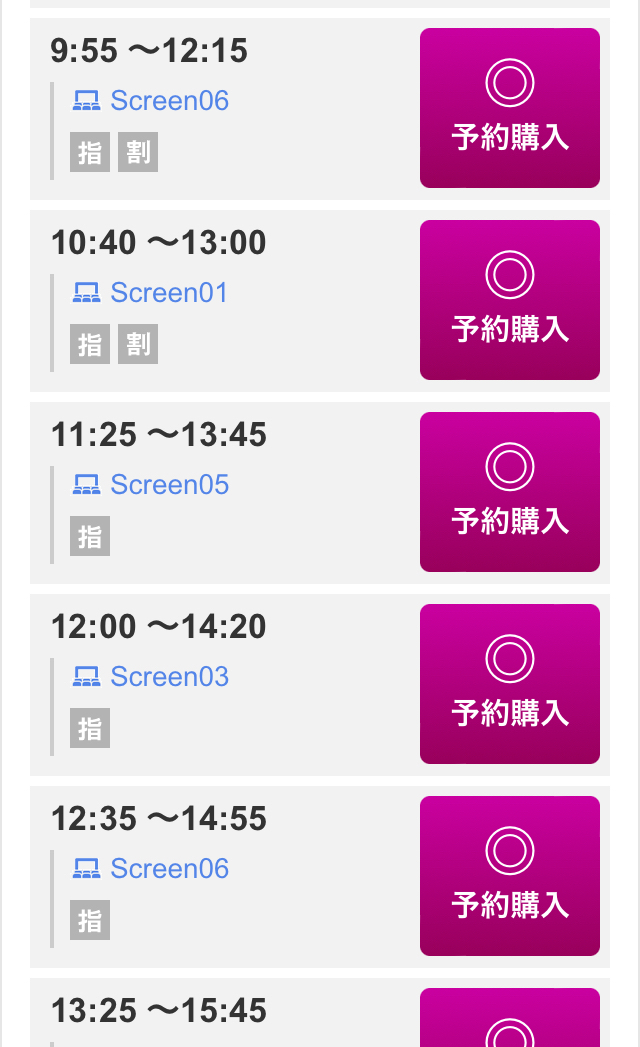Reserve tickets for the 12:00 showing

click(x=510, y=684)
